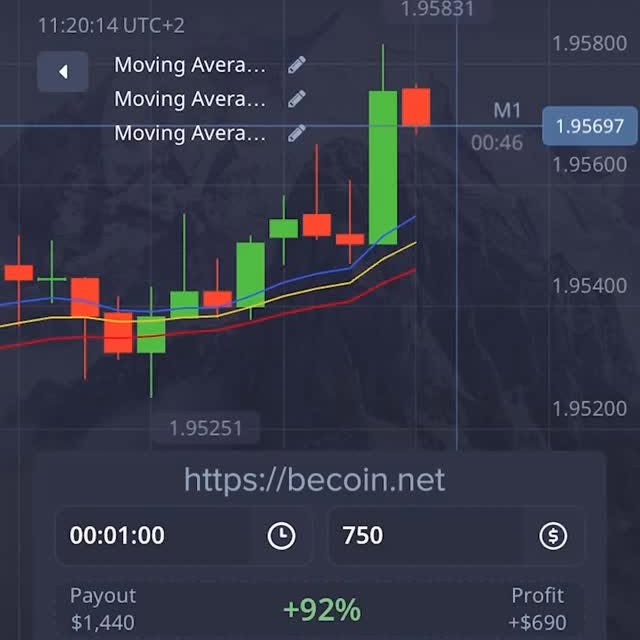Open the trade duration field showing 00:01:00
640x640 pixels.
point(150,536)
